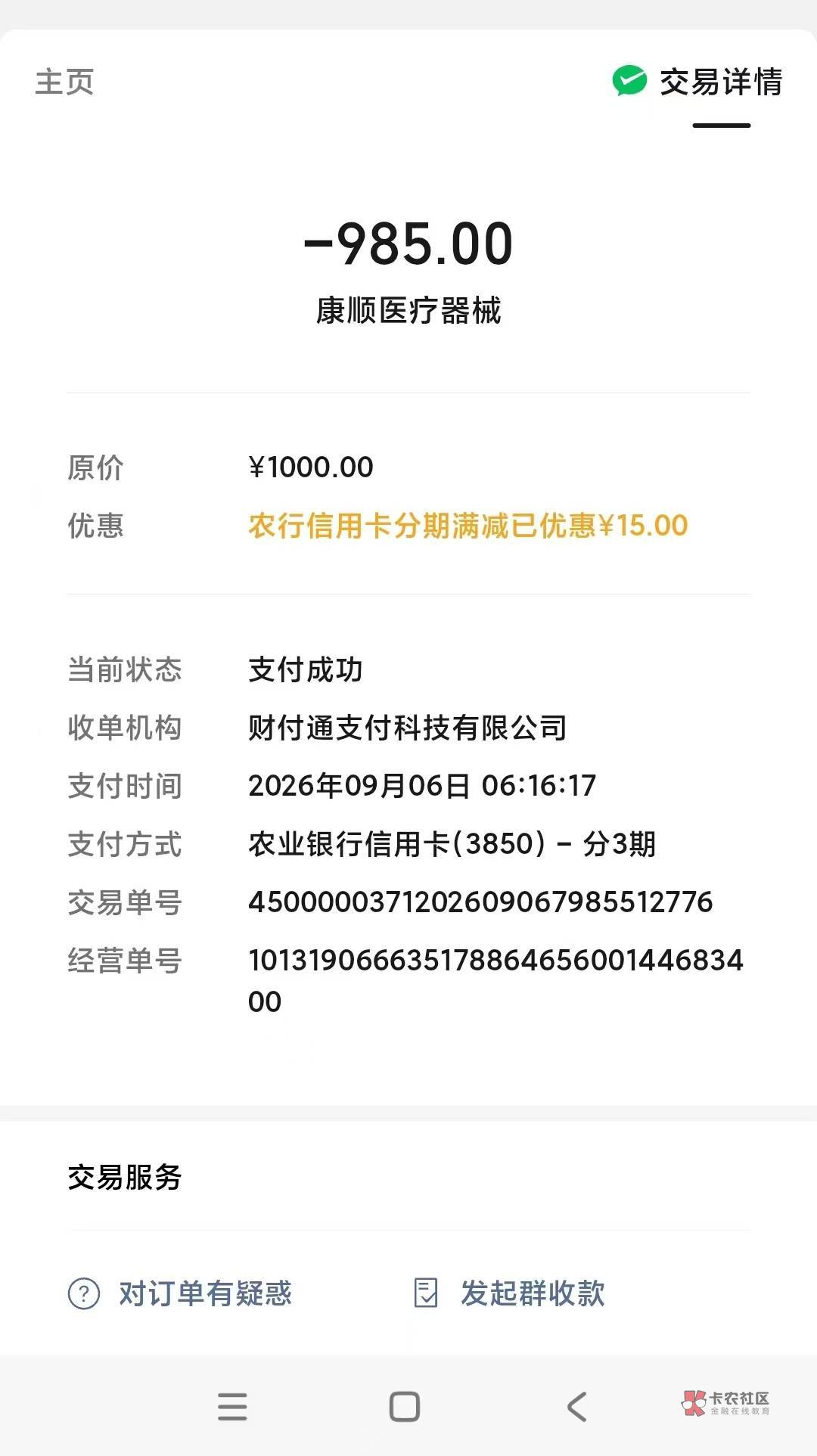This screenshot has width=817, height=1456.
Task: Select the 交易详情 tab
Action: click(x=697, y=82)
